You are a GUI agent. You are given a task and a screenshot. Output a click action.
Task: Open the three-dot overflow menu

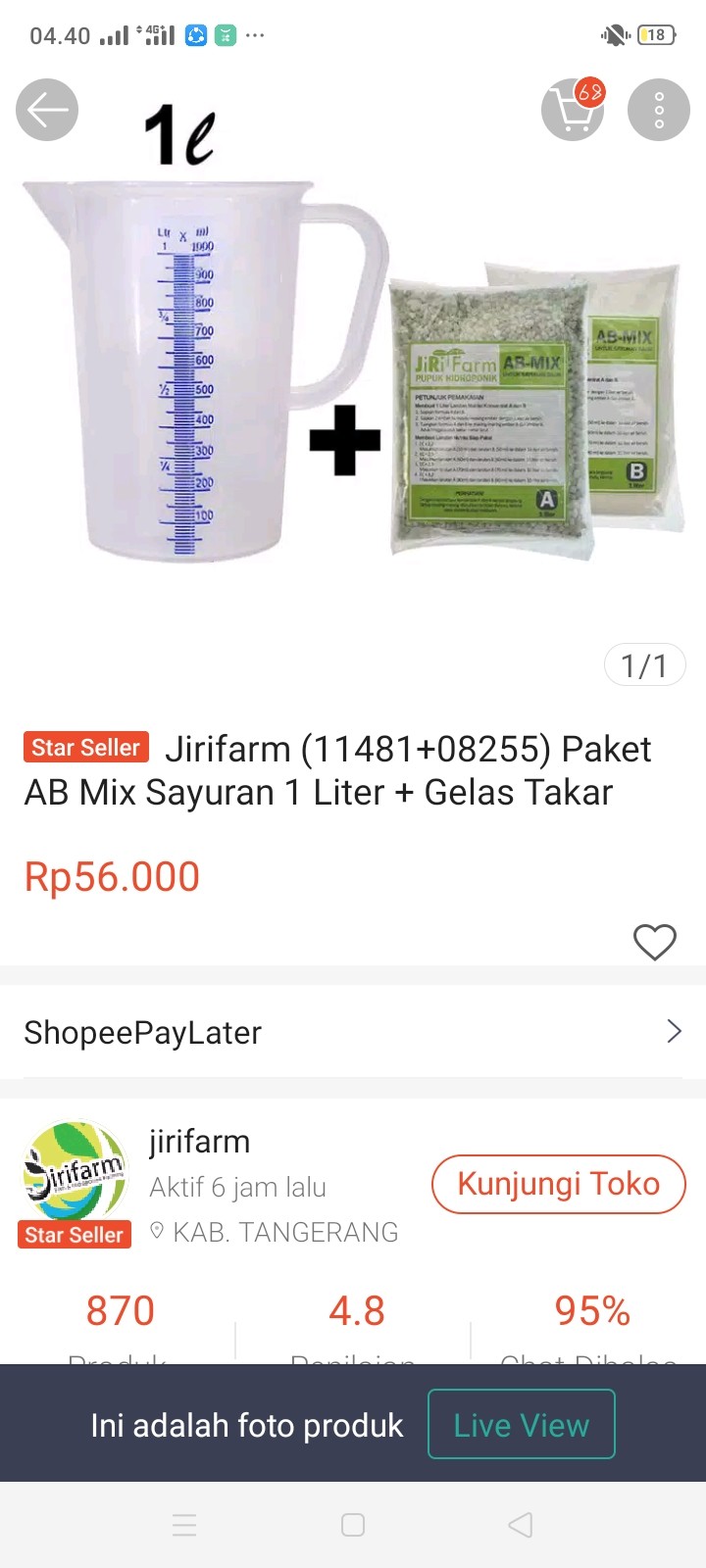[658, 110]
